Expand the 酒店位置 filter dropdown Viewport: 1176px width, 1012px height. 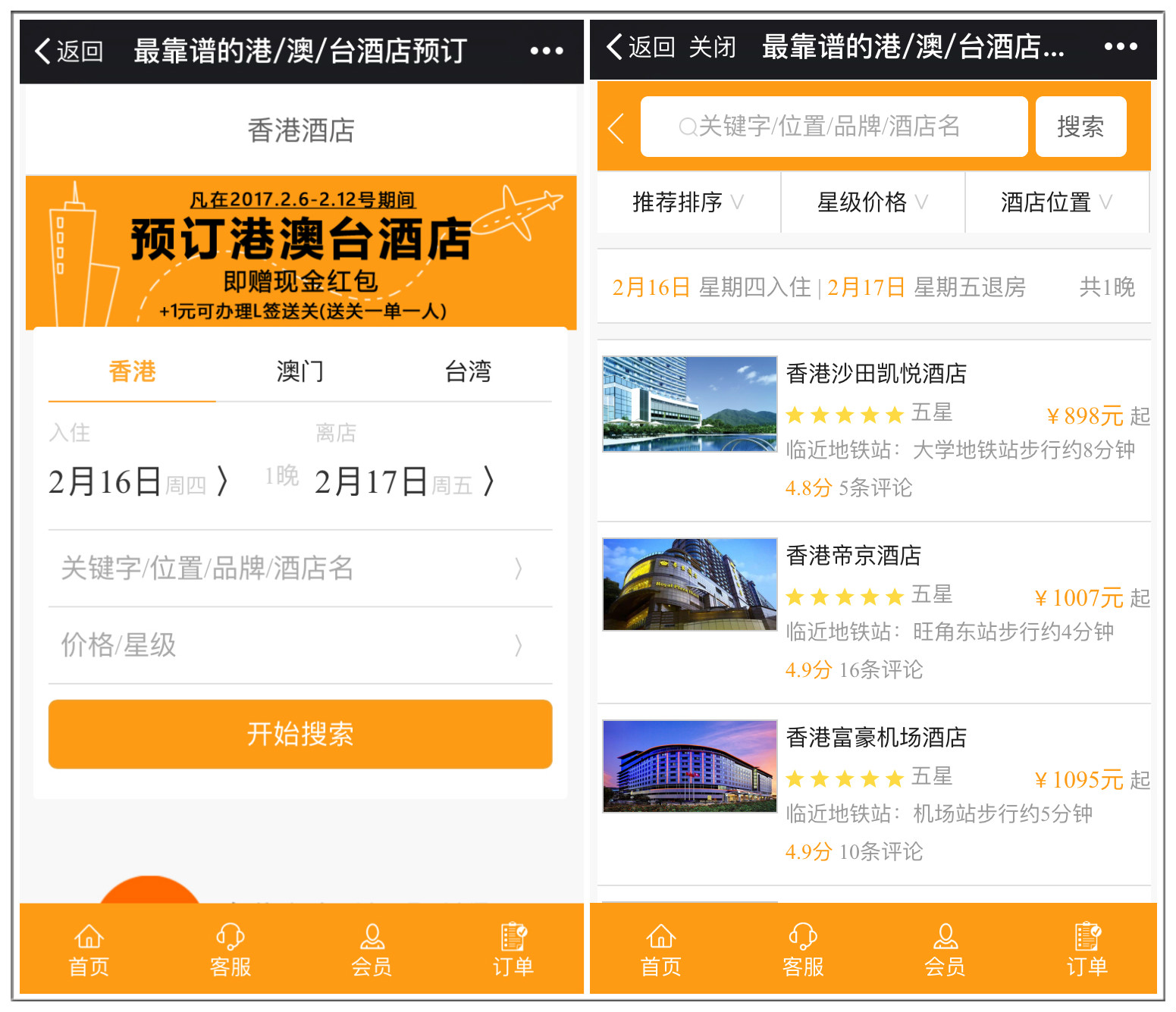(1056, 202)
